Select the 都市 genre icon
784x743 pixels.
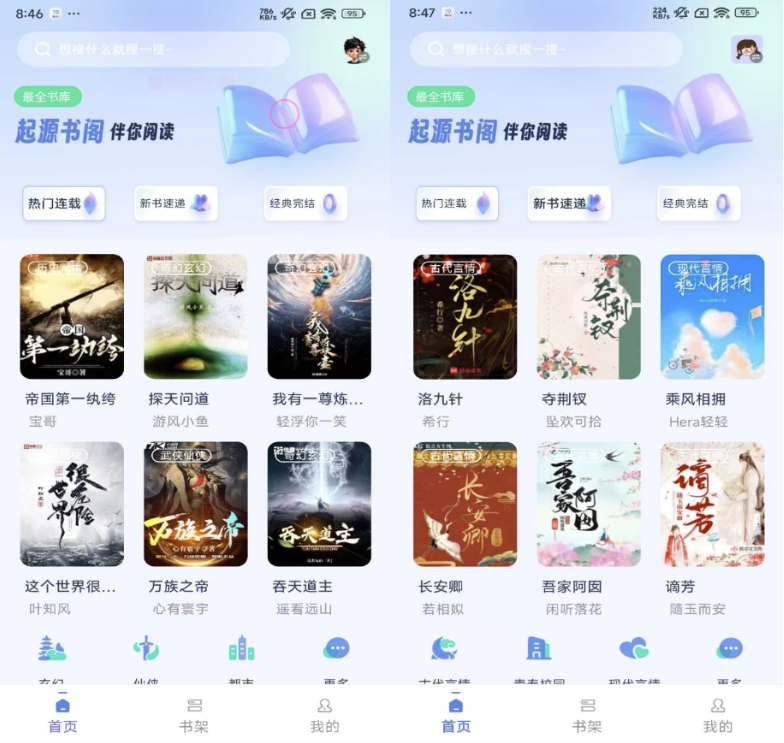tap(241, 650)
